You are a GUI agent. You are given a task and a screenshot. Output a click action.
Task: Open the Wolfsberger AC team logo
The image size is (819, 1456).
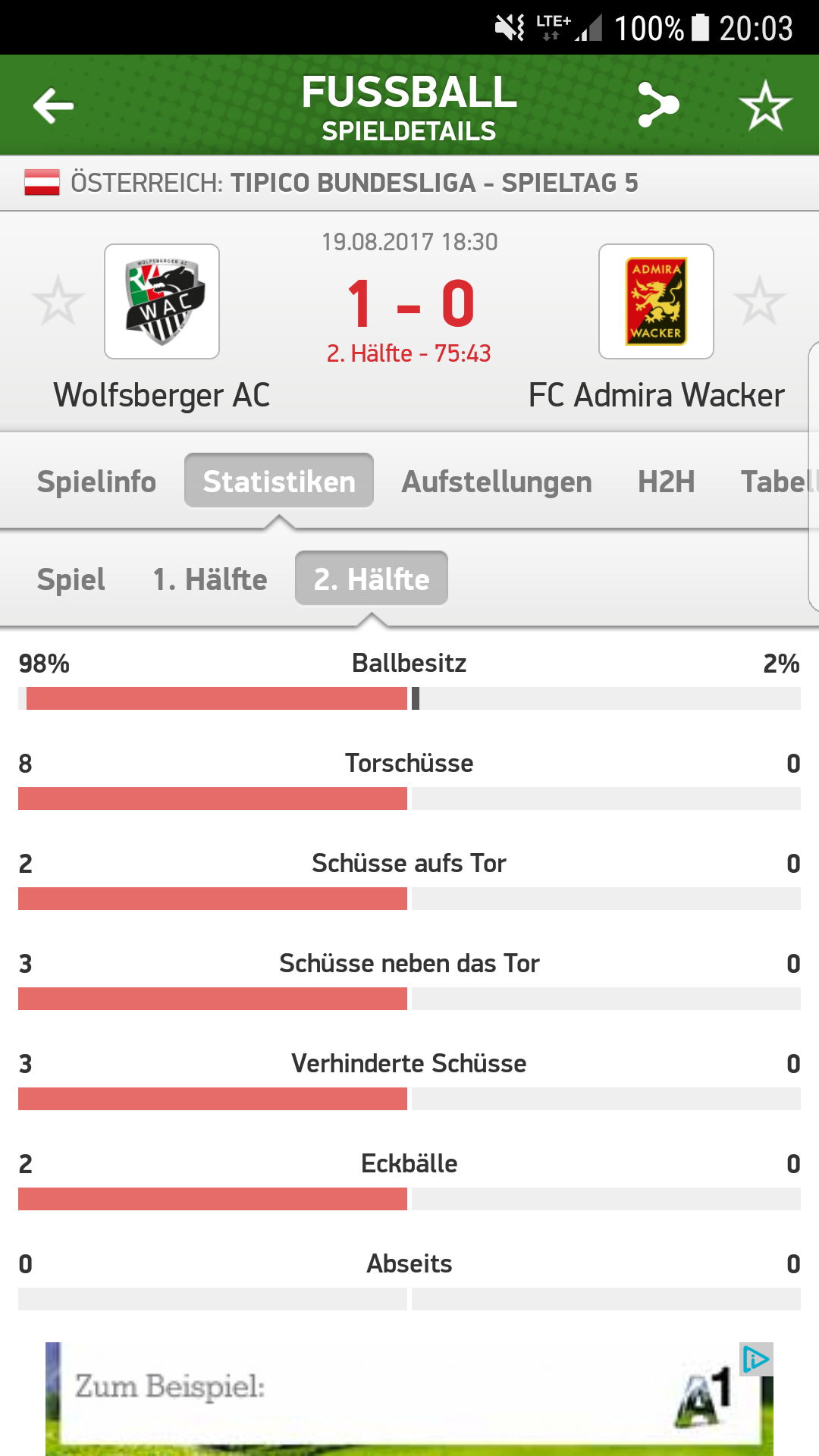[162, 301]
